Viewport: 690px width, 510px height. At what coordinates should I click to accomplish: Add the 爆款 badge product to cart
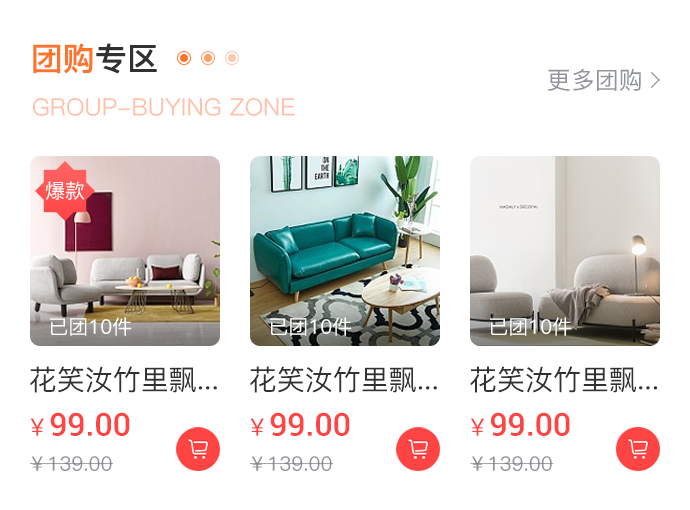tap(198, 449)
